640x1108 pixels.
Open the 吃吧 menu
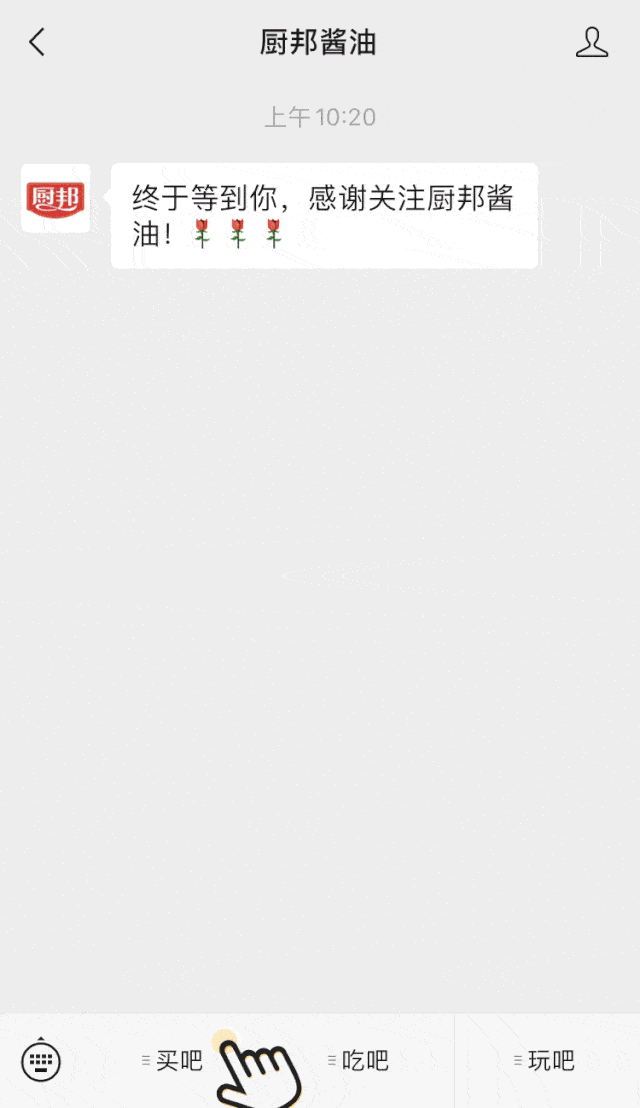coord(358,1061)
